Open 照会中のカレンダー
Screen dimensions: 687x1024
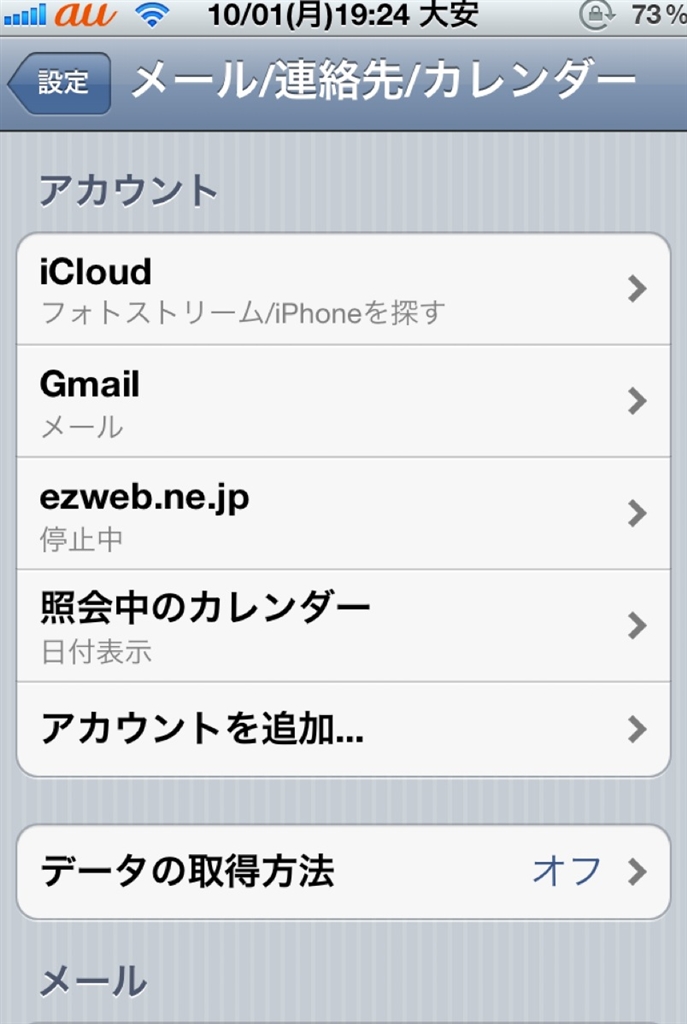coord(343,625)
